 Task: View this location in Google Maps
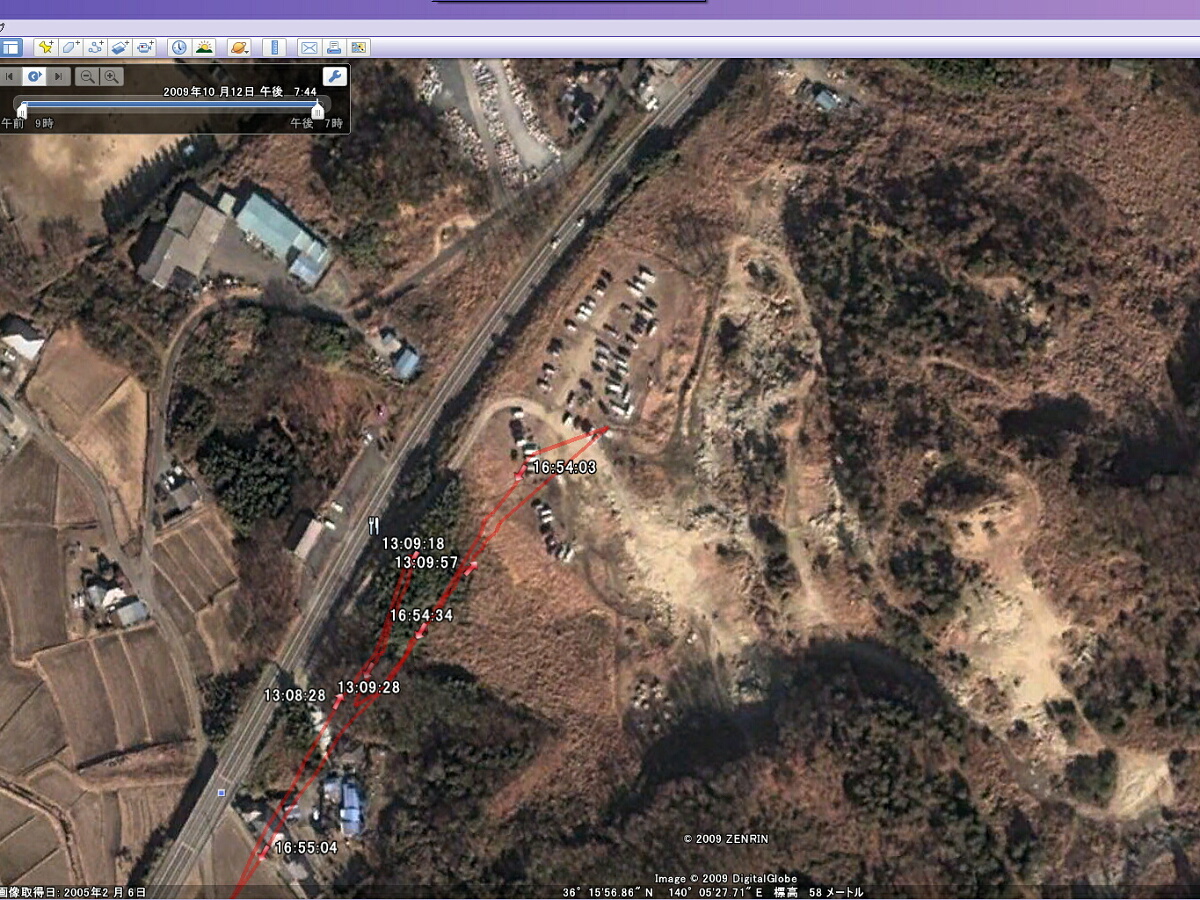[359, 47]
